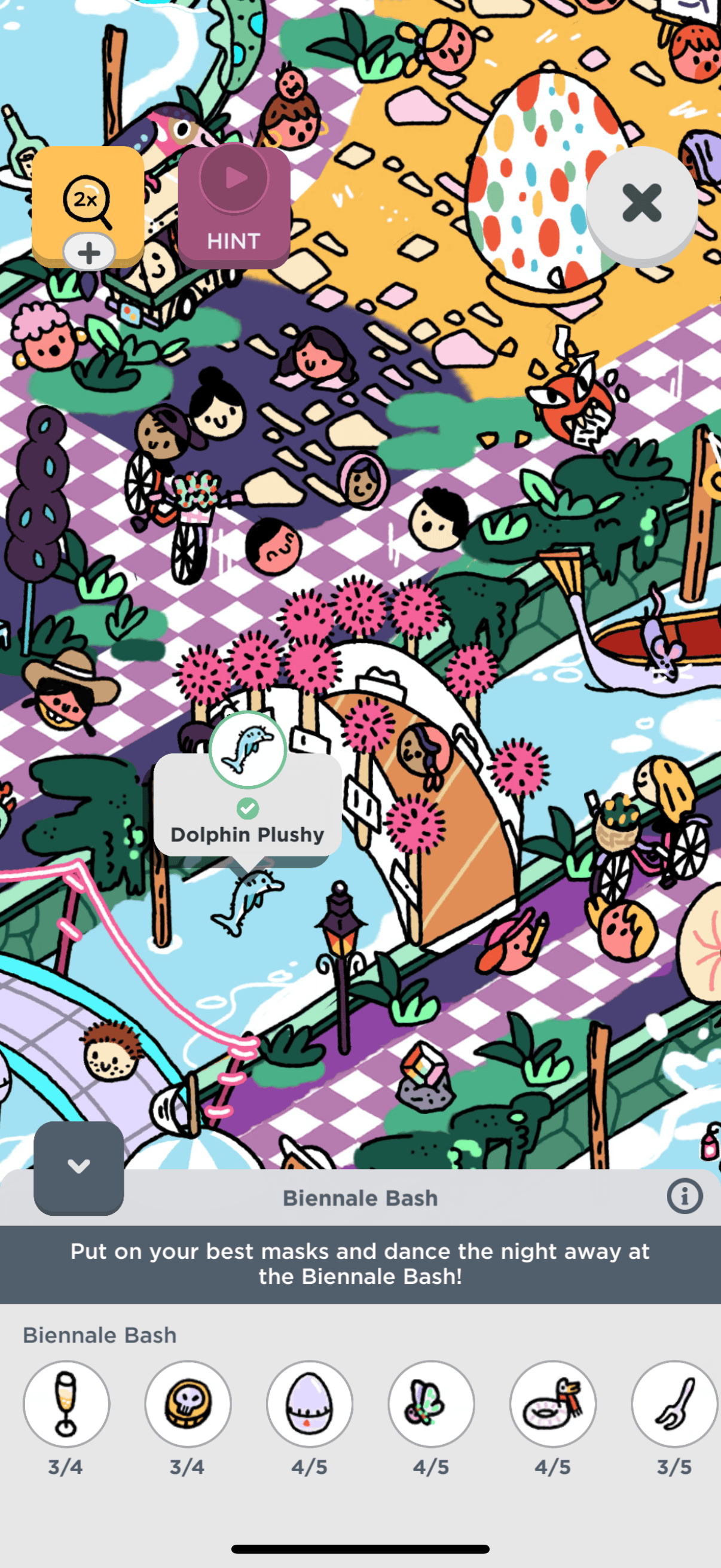The width and height of the screenshot is (721, 1568).
Task: Select the champagne glass item
Action: pyautogui.click(x=66, y=1403)
